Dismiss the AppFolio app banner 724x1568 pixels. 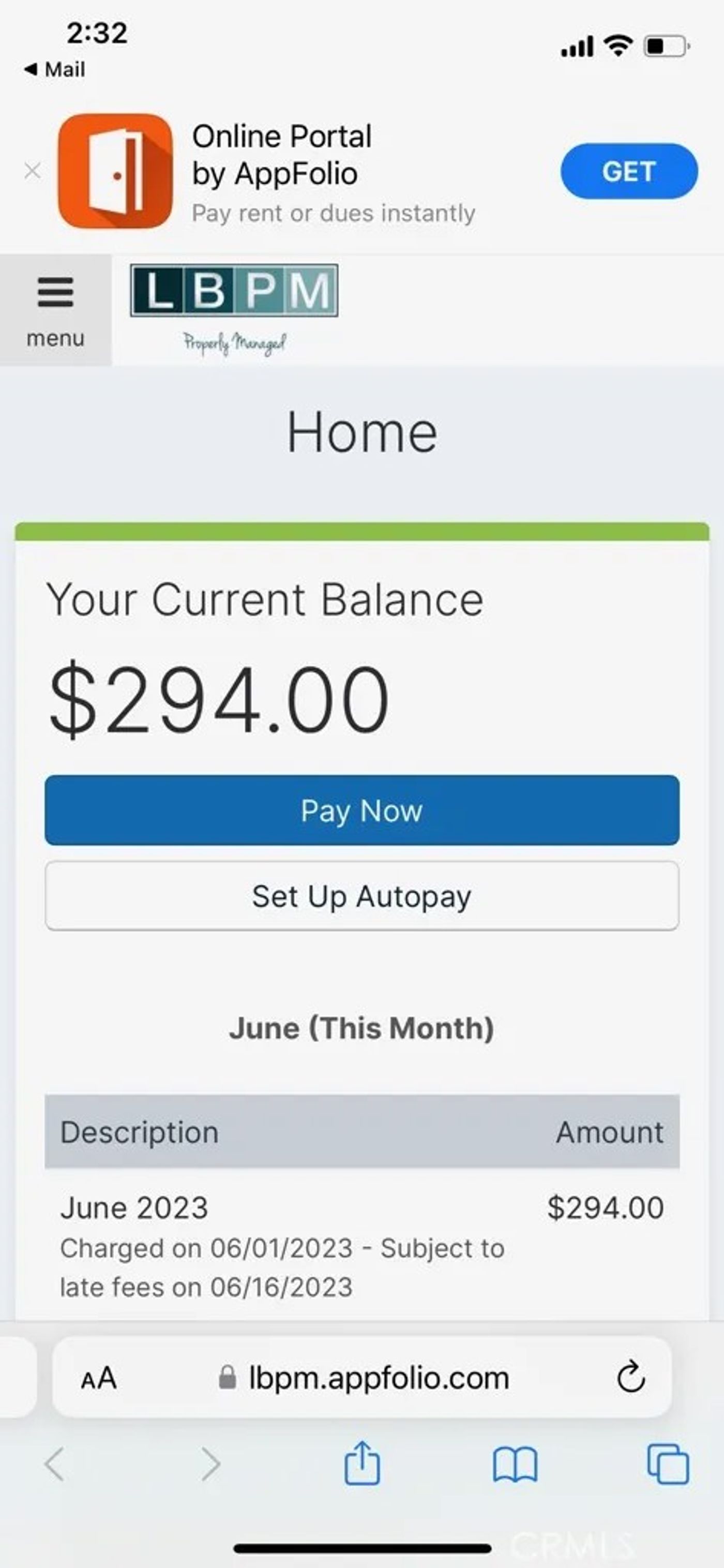click(x=32, y=171)
